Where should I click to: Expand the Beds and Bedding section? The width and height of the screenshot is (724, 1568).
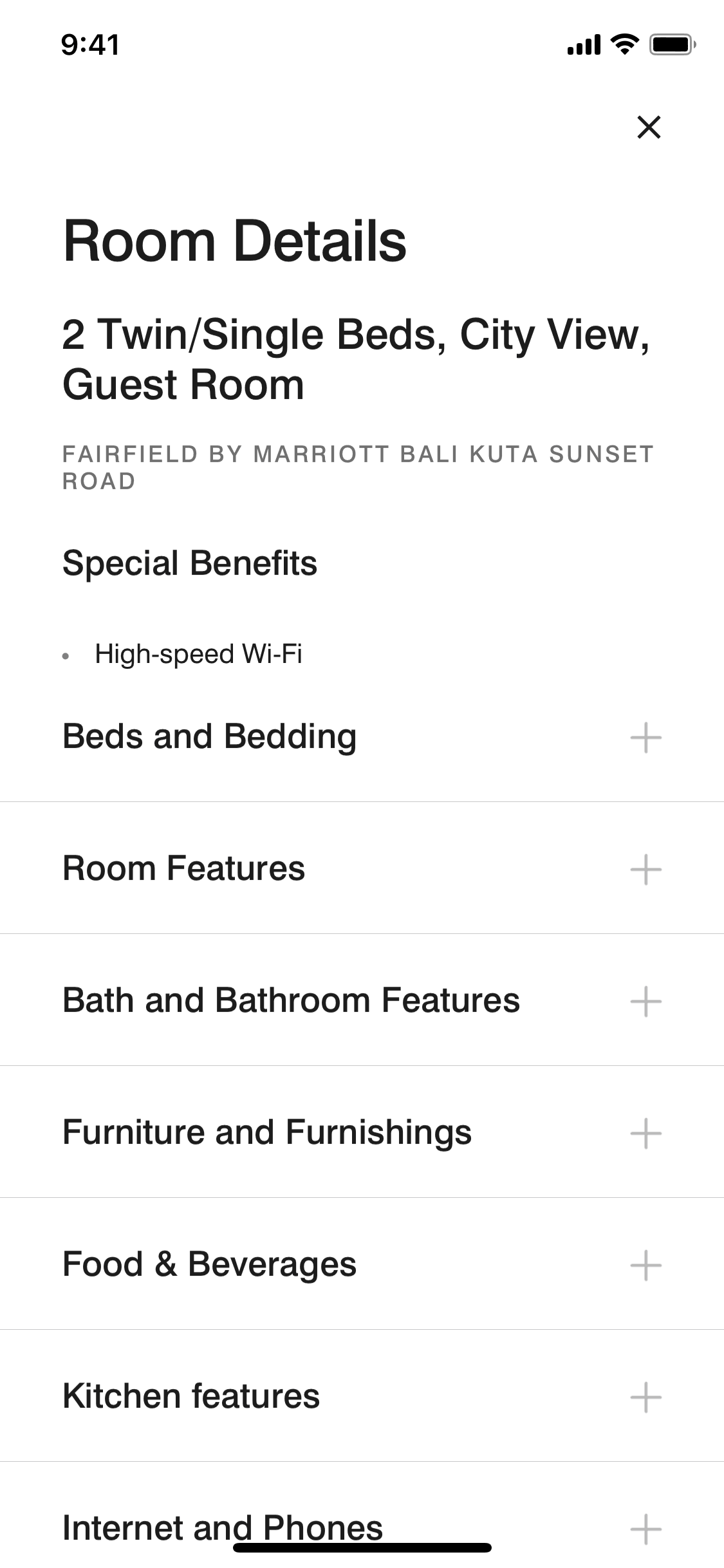pyautogui.click(x=645, y=738)
